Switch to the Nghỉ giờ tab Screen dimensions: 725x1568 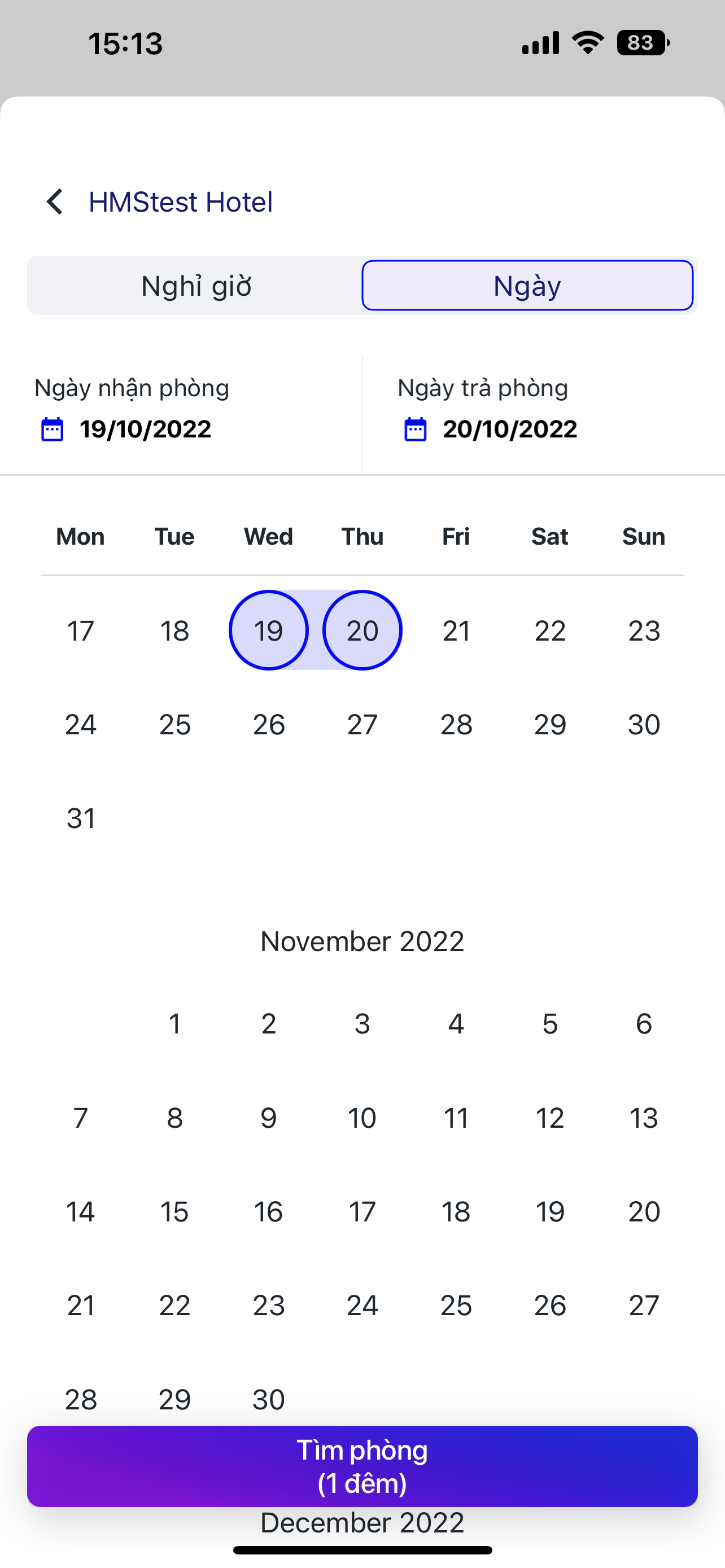coord(196,286)
